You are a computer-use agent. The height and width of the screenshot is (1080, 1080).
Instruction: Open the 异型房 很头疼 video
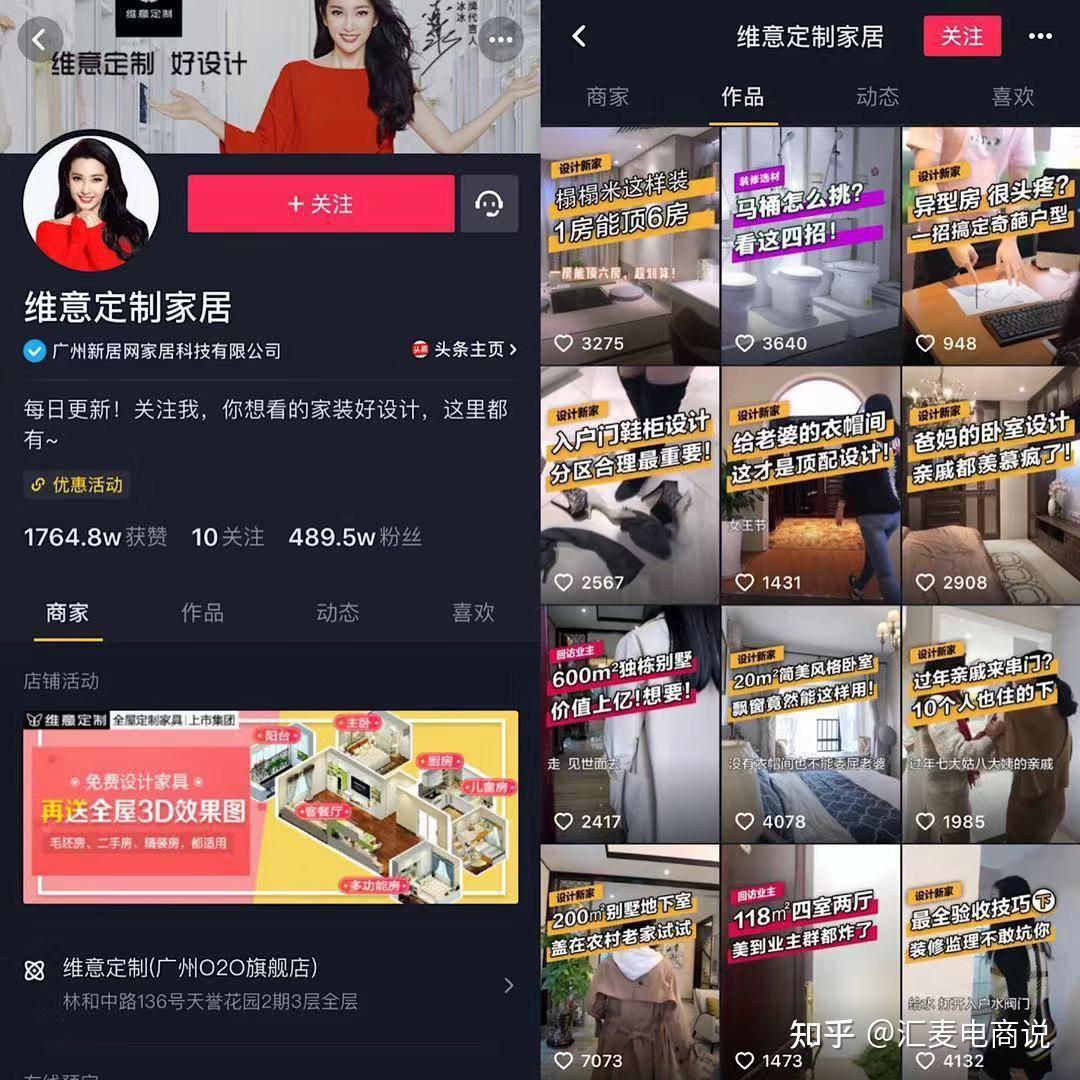pyautogui.click(x=991, y=245)
